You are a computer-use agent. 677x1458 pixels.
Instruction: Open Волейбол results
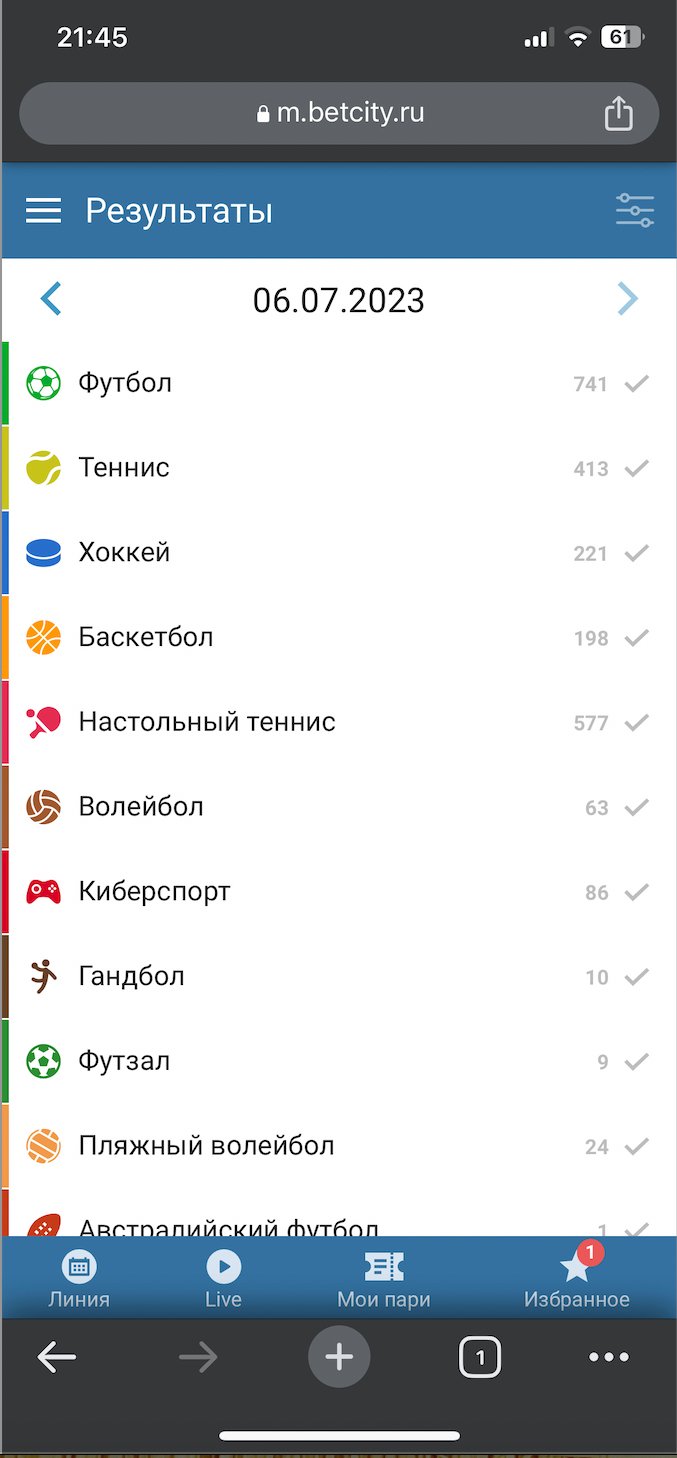[141, 807]
